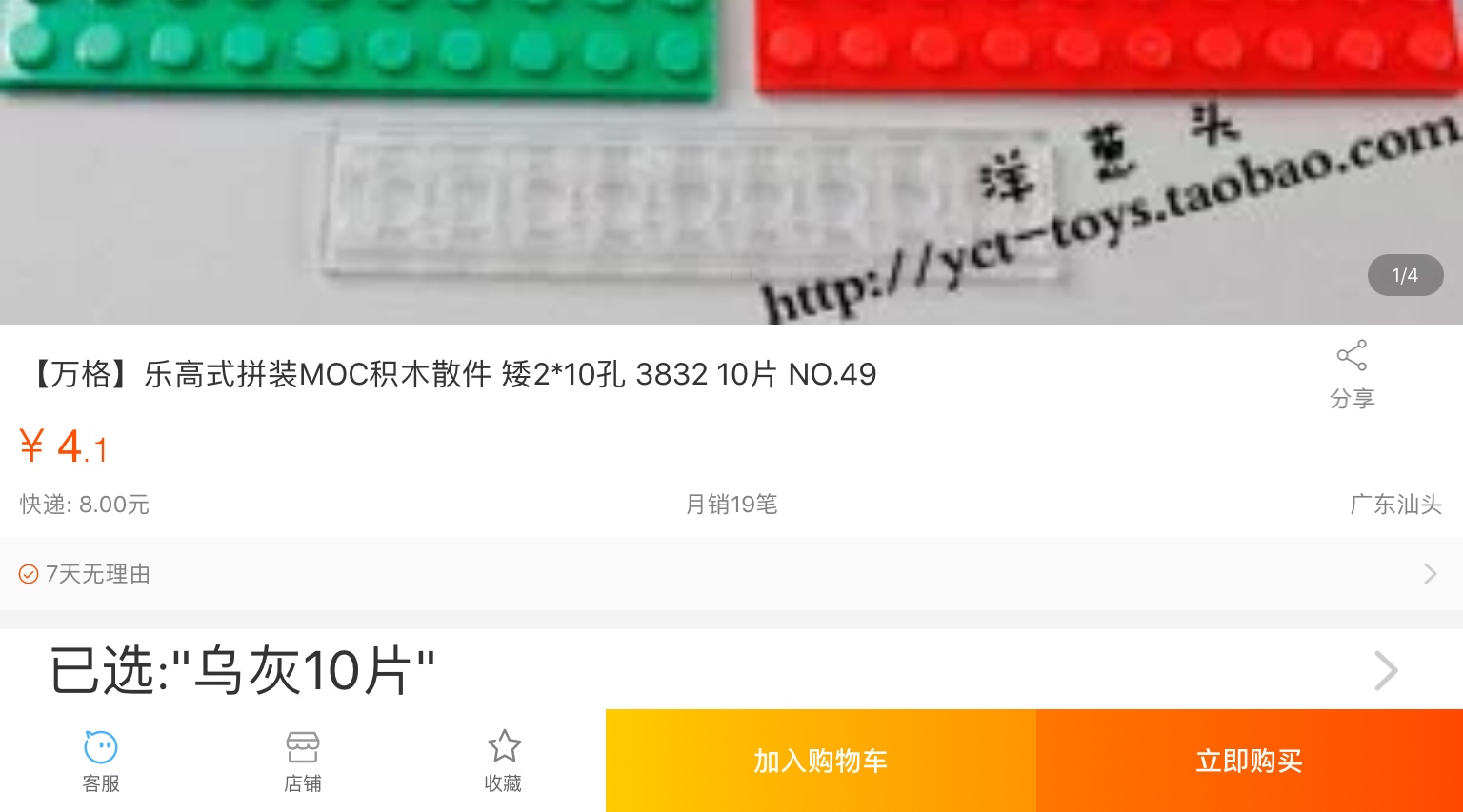
Task: Share this product via 分享 icon
Action: 1352,373
